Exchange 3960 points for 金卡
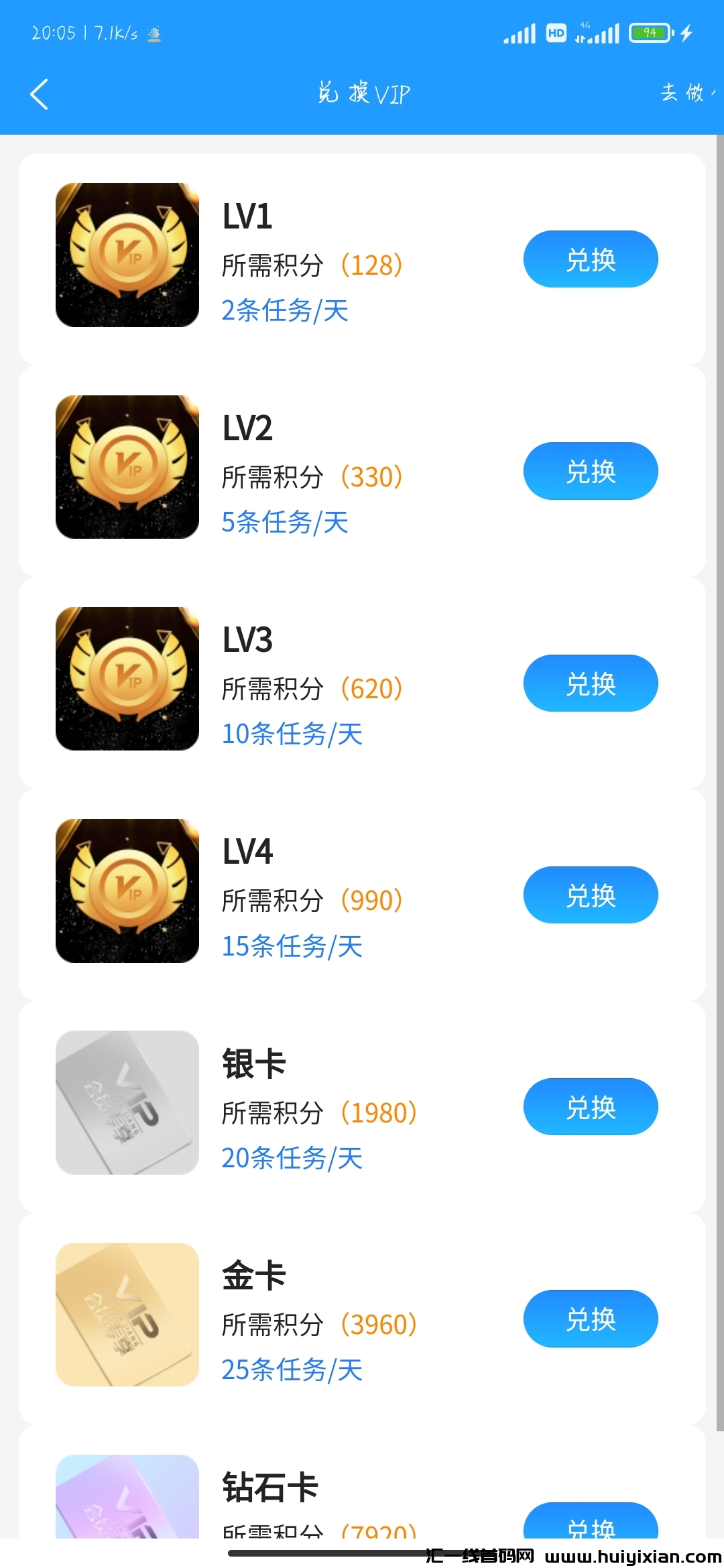 coord(590,1318)
